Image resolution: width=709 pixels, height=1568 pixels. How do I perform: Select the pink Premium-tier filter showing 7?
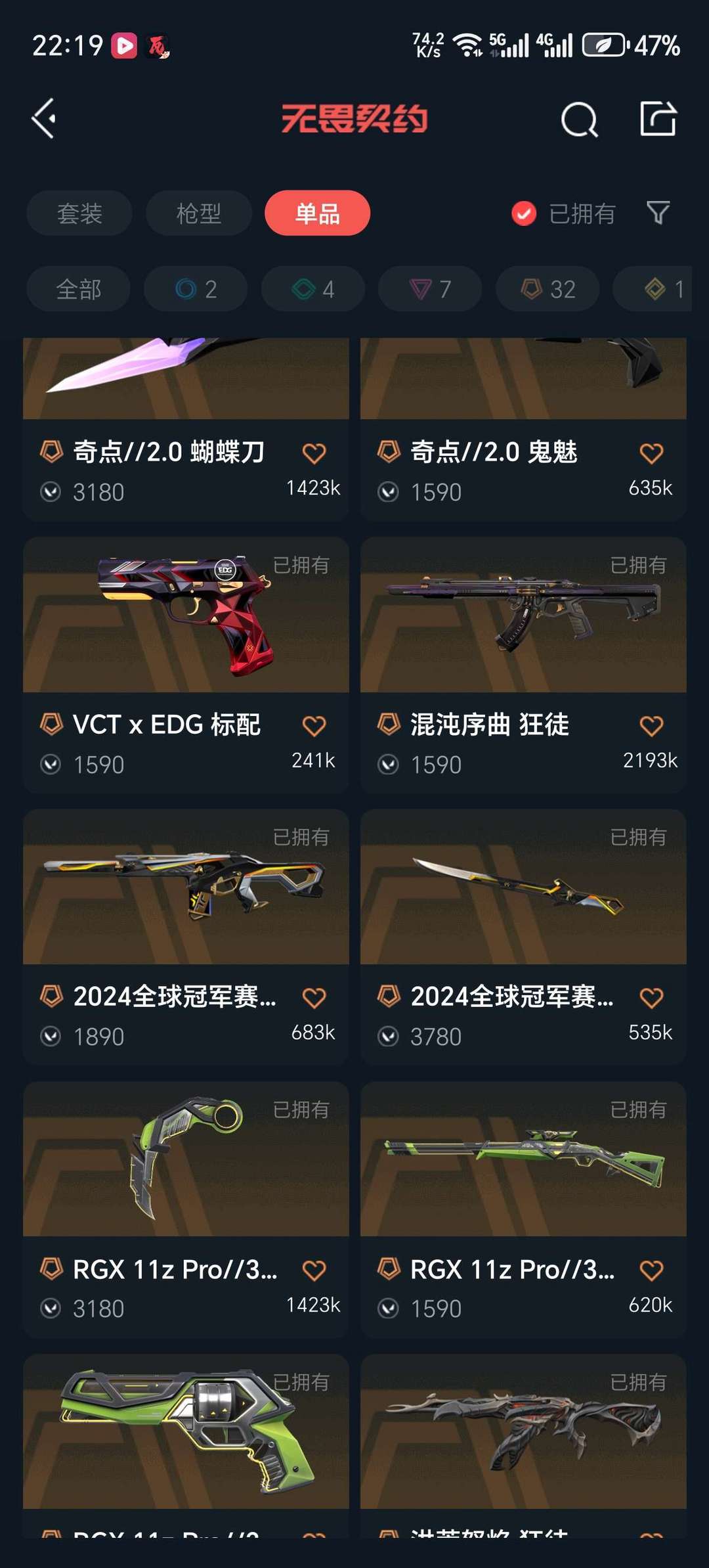tap(430, 289)
